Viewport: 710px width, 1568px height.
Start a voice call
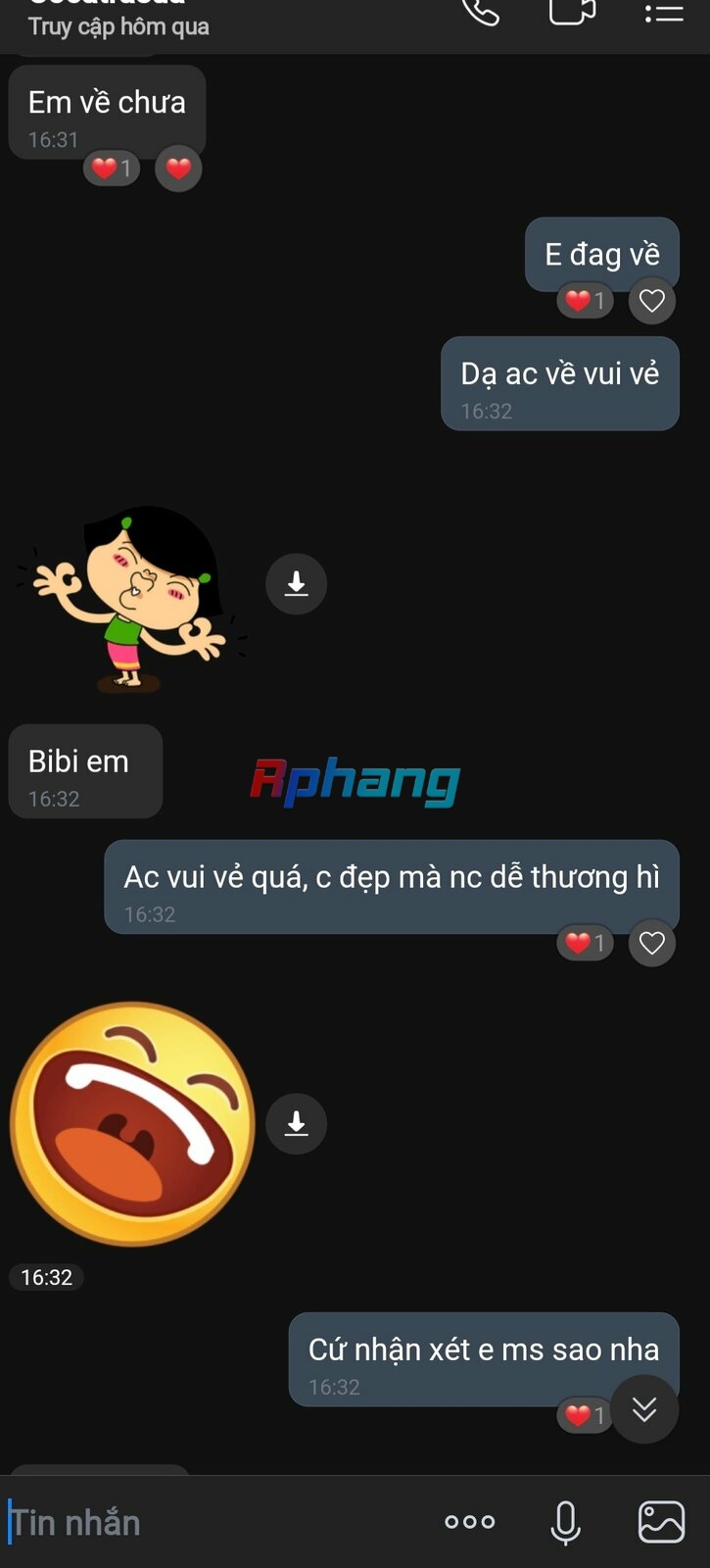(481, 12)
